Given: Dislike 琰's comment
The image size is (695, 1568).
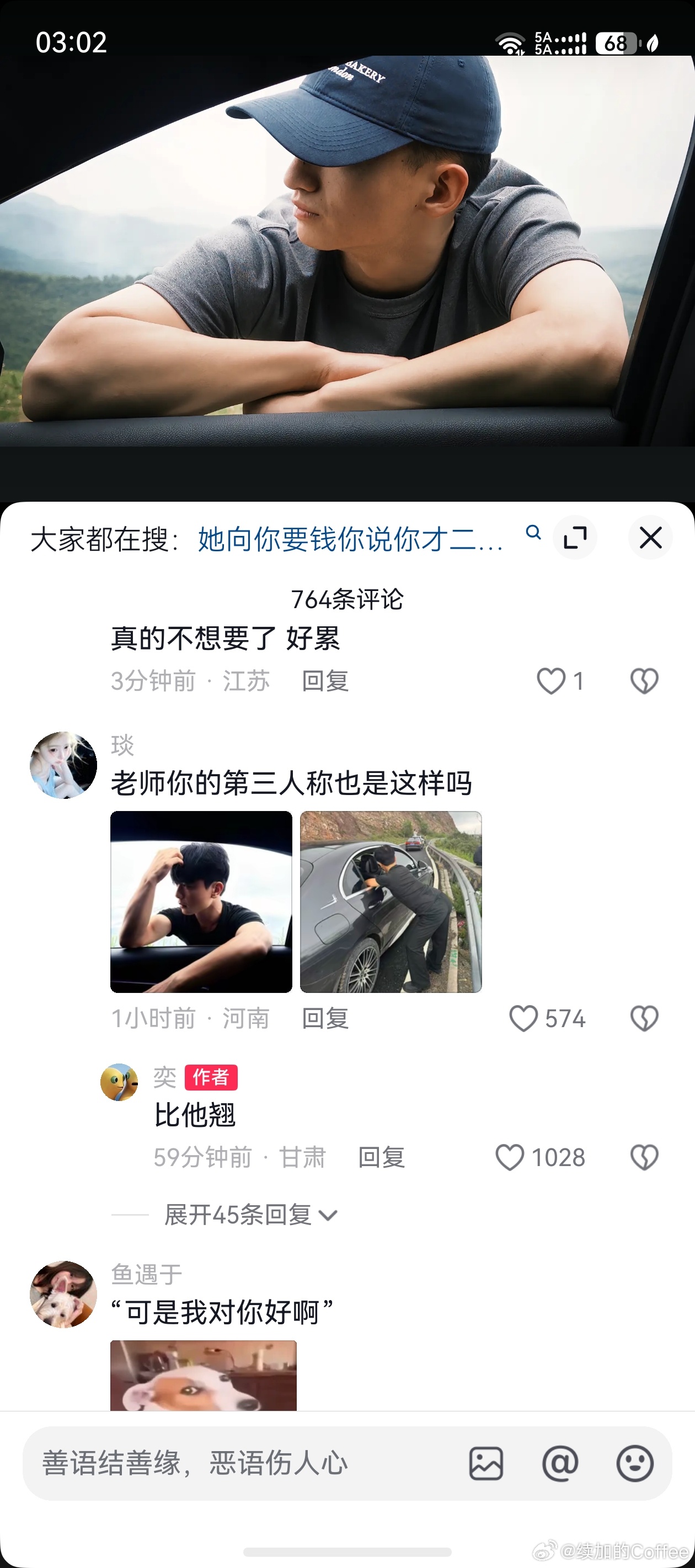Looking at the screenshot, I should (x=644, y=1018).
